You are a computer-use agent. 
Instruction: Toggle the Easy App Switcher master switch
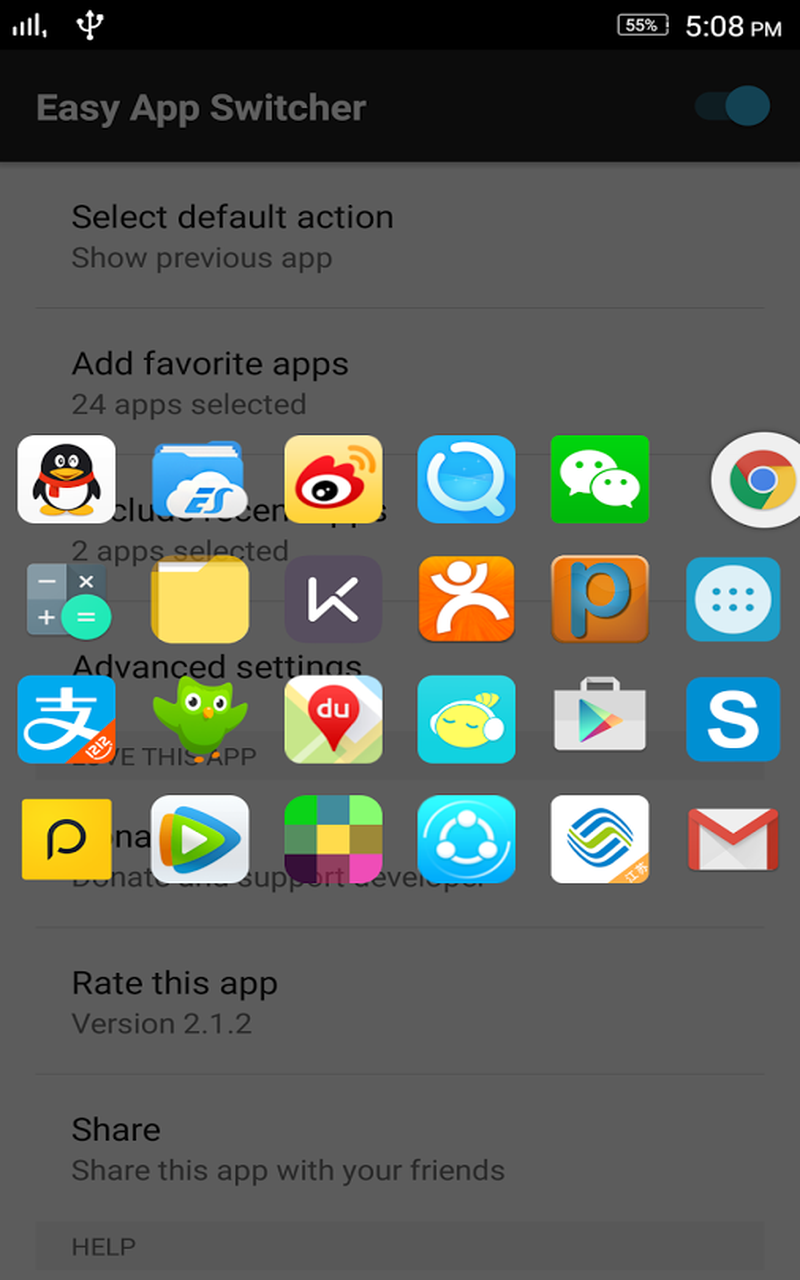coord(734,107)
